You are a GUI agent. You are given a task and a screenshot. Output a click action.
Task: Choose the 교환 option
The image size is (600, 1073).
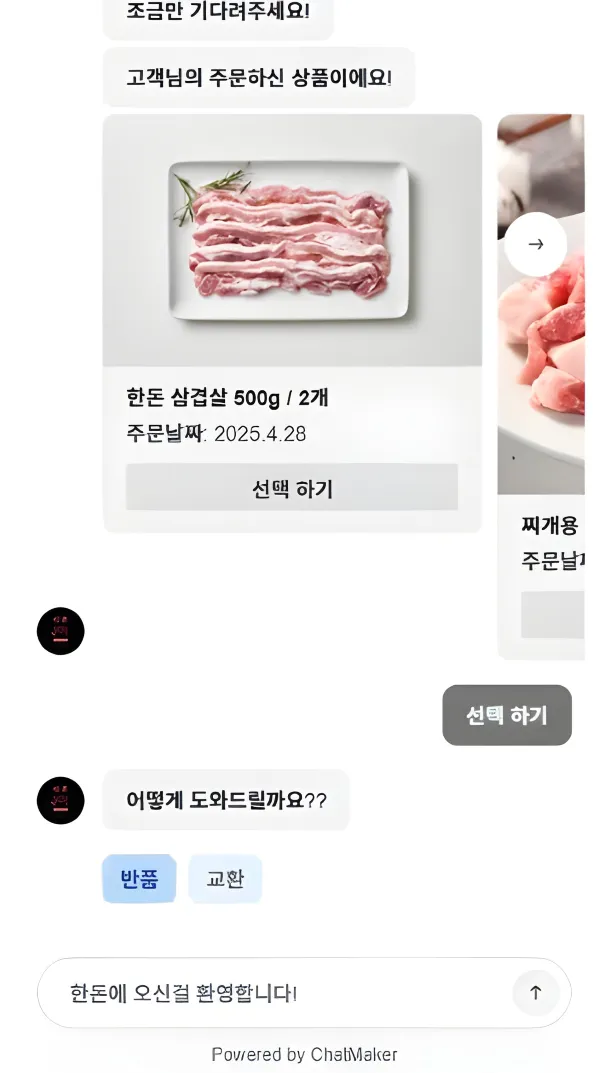click(225, 879)
